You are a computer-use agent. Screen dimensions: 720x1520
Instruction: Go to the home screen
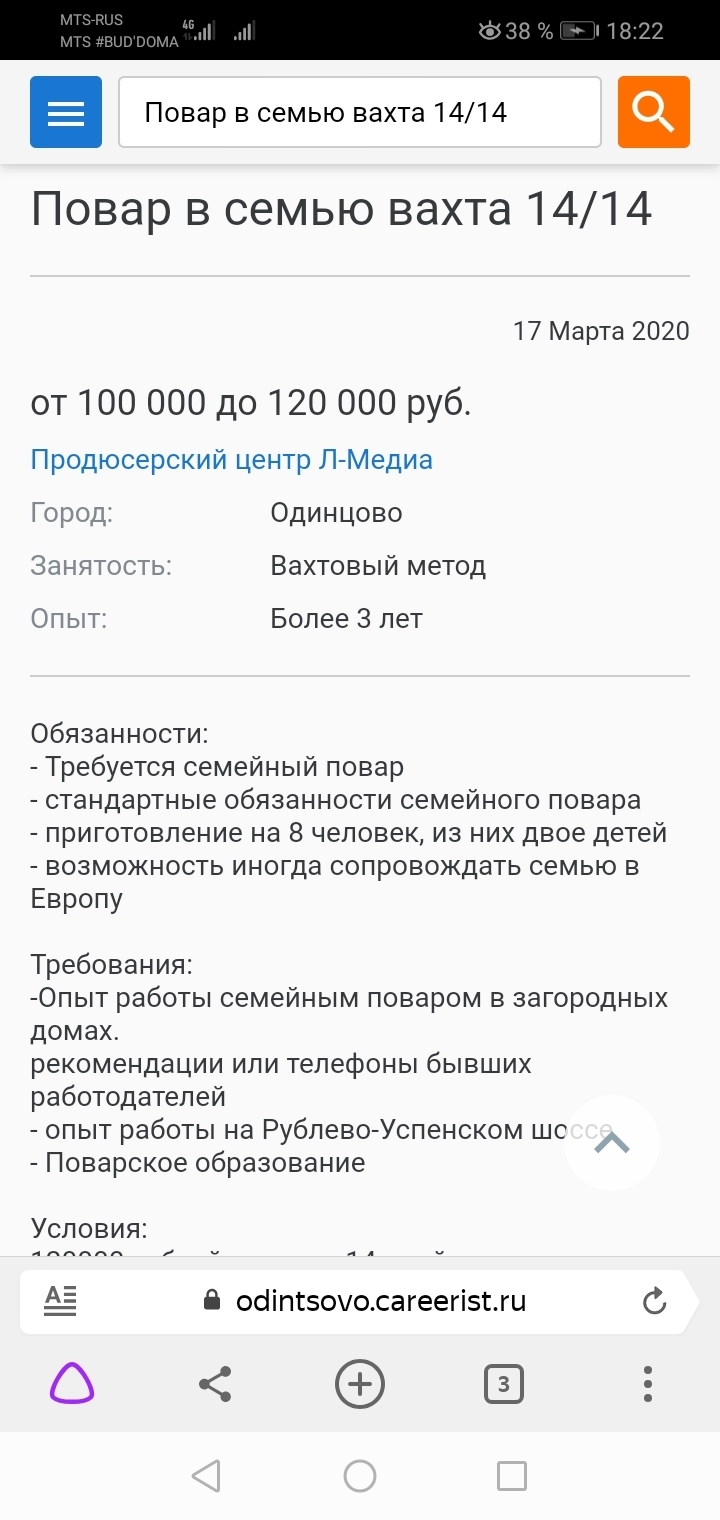point(360,1476)
